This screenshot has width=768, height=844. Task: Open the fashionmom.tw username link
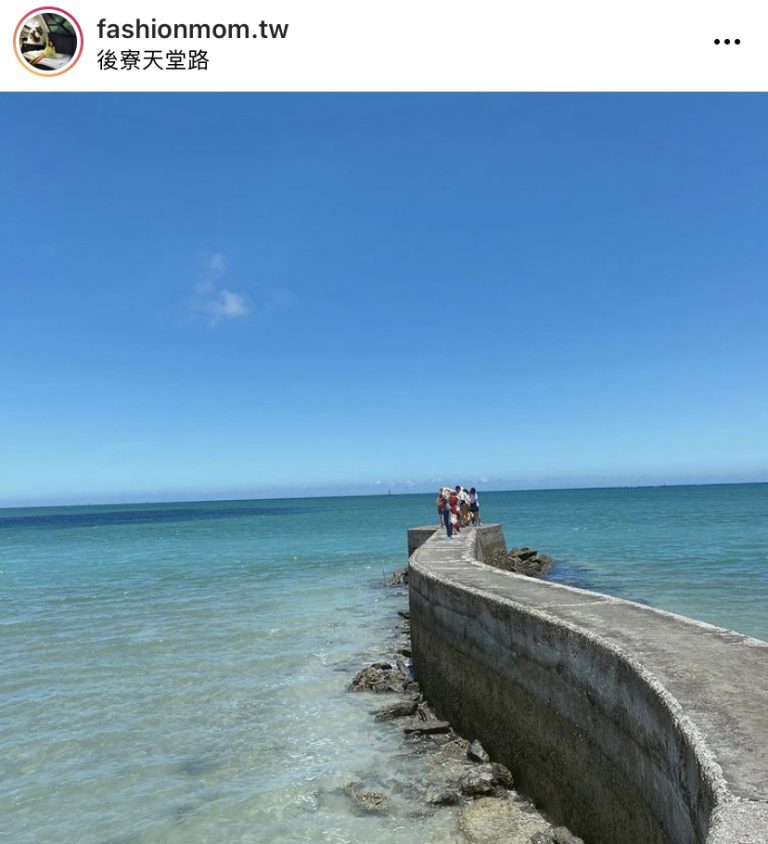pyautogui.click(x=192, y=29)
